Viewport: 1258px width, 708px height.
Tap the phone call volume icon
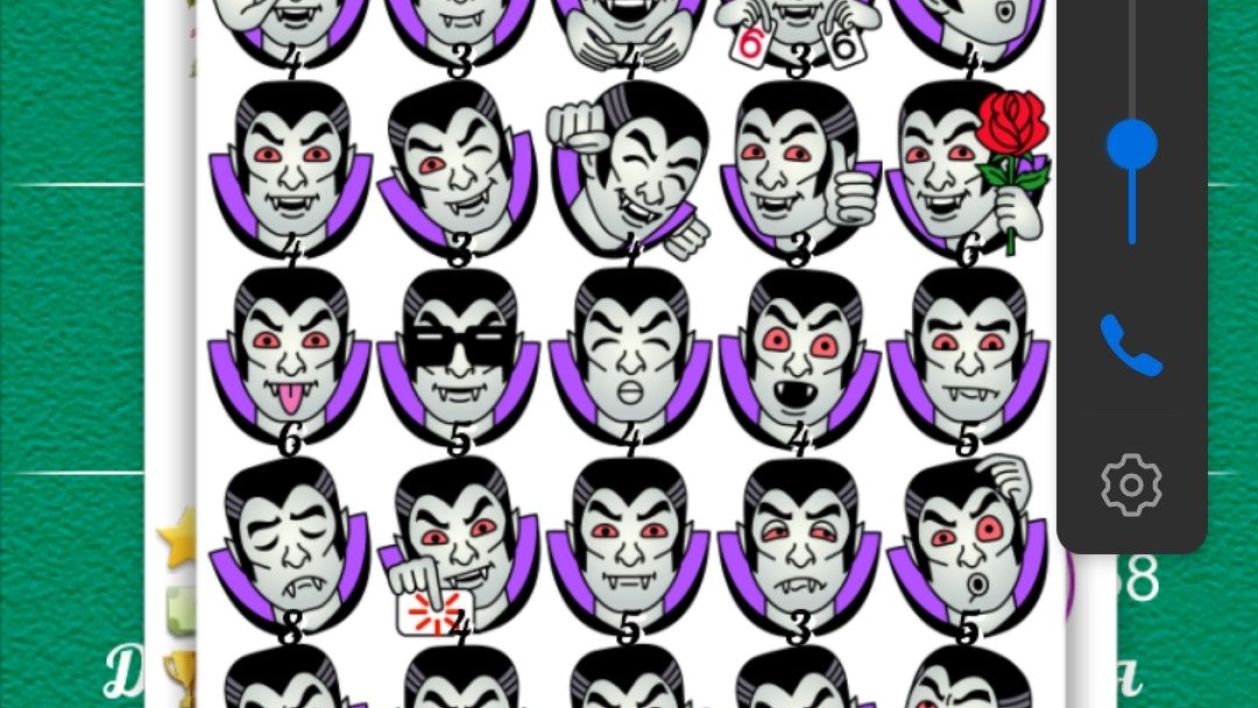tap(1131, 345)
